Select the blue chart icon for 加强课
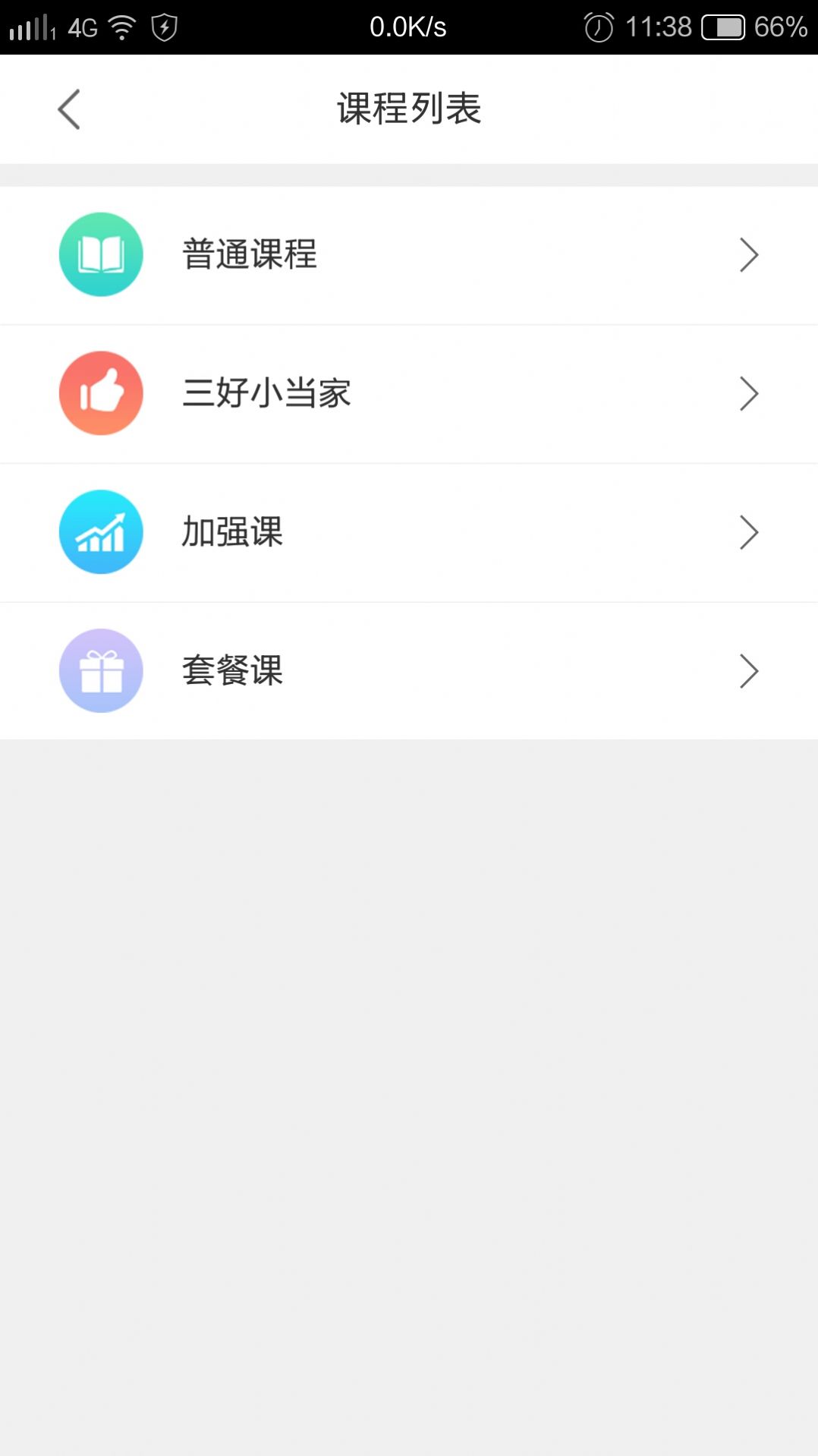The image size is (818, 1456). [x=101, y=532]
